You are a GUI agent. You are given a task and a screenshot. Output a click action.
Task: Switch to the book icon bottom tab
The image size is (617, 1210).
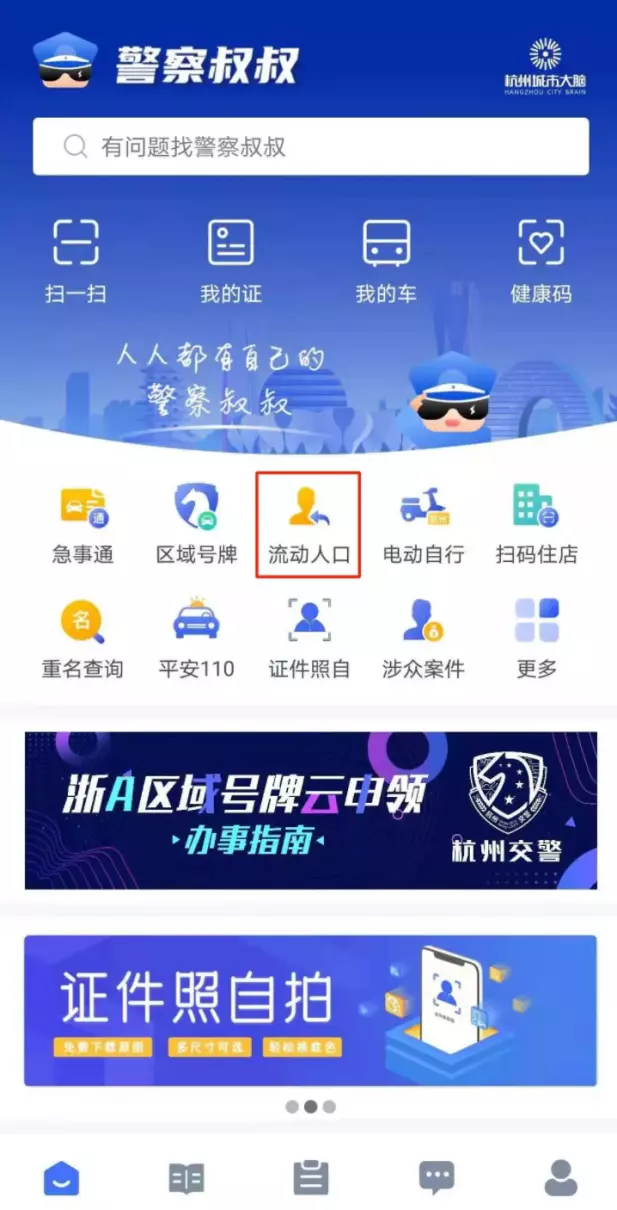(186, 1177)
